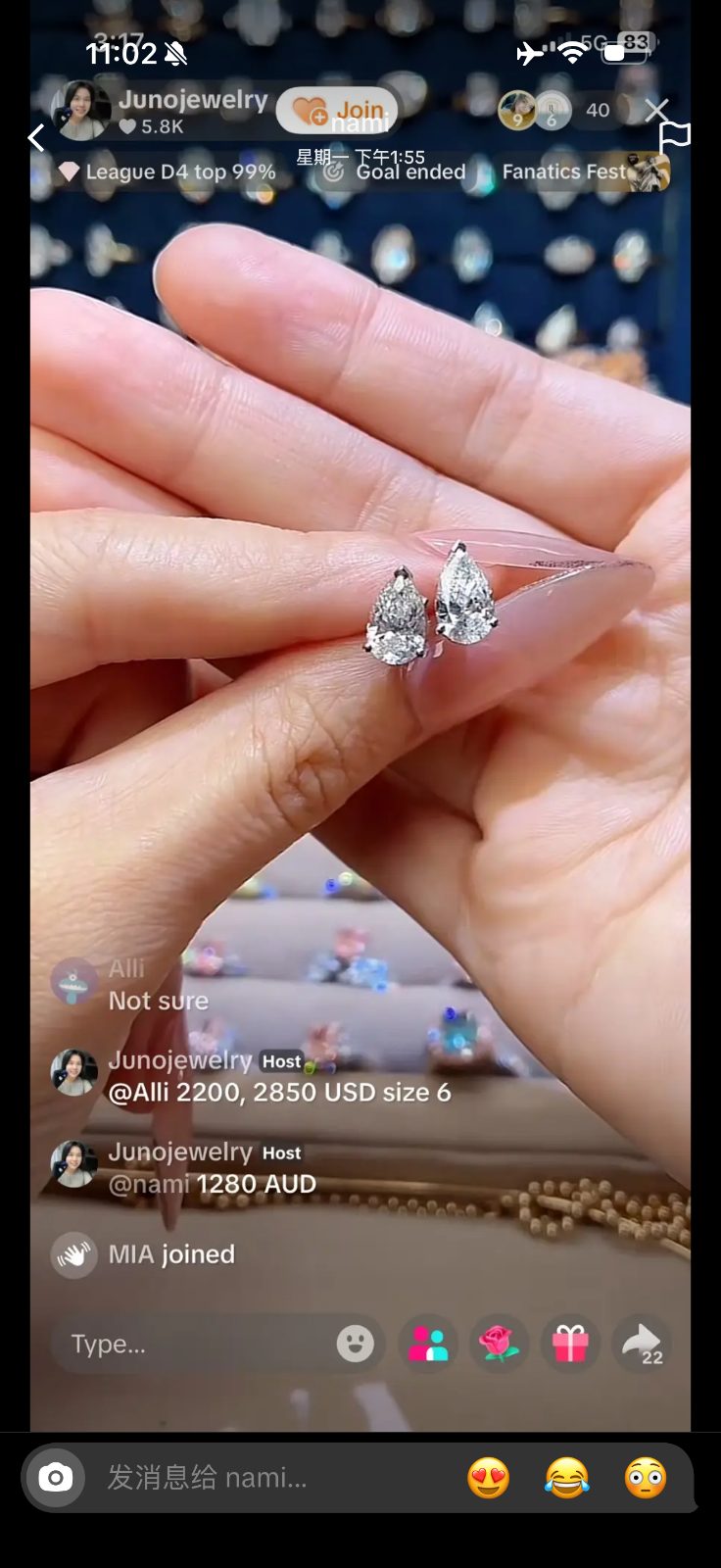Open the camera beside the message box
This screenshot has height=1568, width=721.
coord(55,1477)
